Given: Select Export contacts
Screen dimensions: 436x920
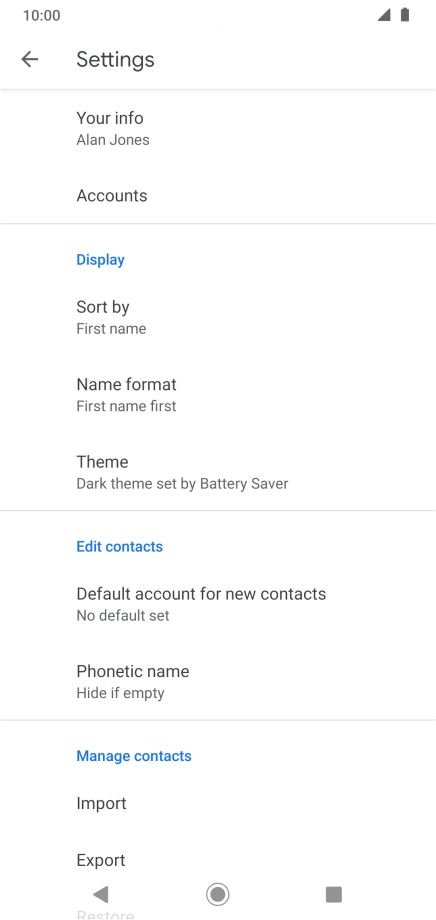Looking at the screenshot, I should tap(218, 860).
